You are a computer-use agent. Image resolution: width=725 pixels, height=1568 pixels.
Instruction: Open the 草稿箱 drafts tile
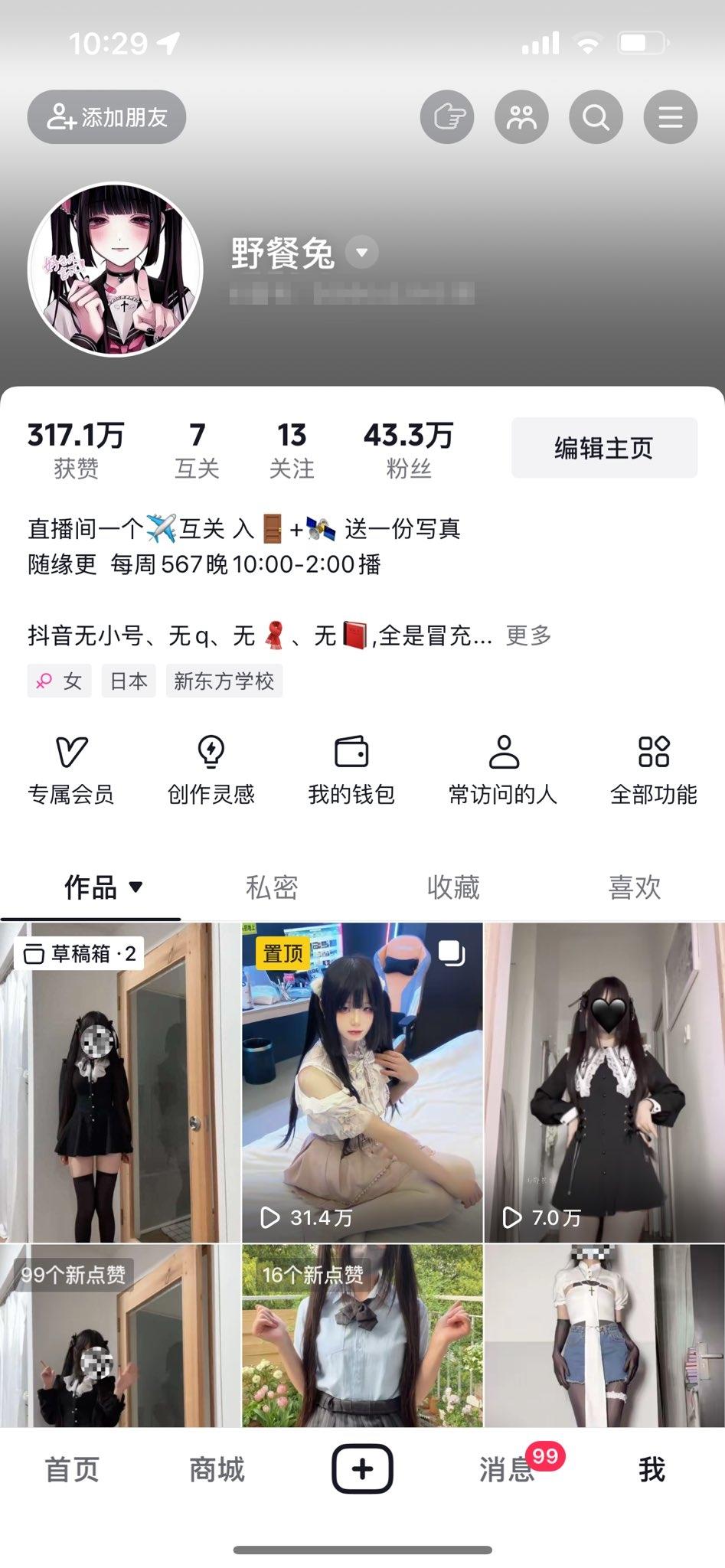[120, 1081]
